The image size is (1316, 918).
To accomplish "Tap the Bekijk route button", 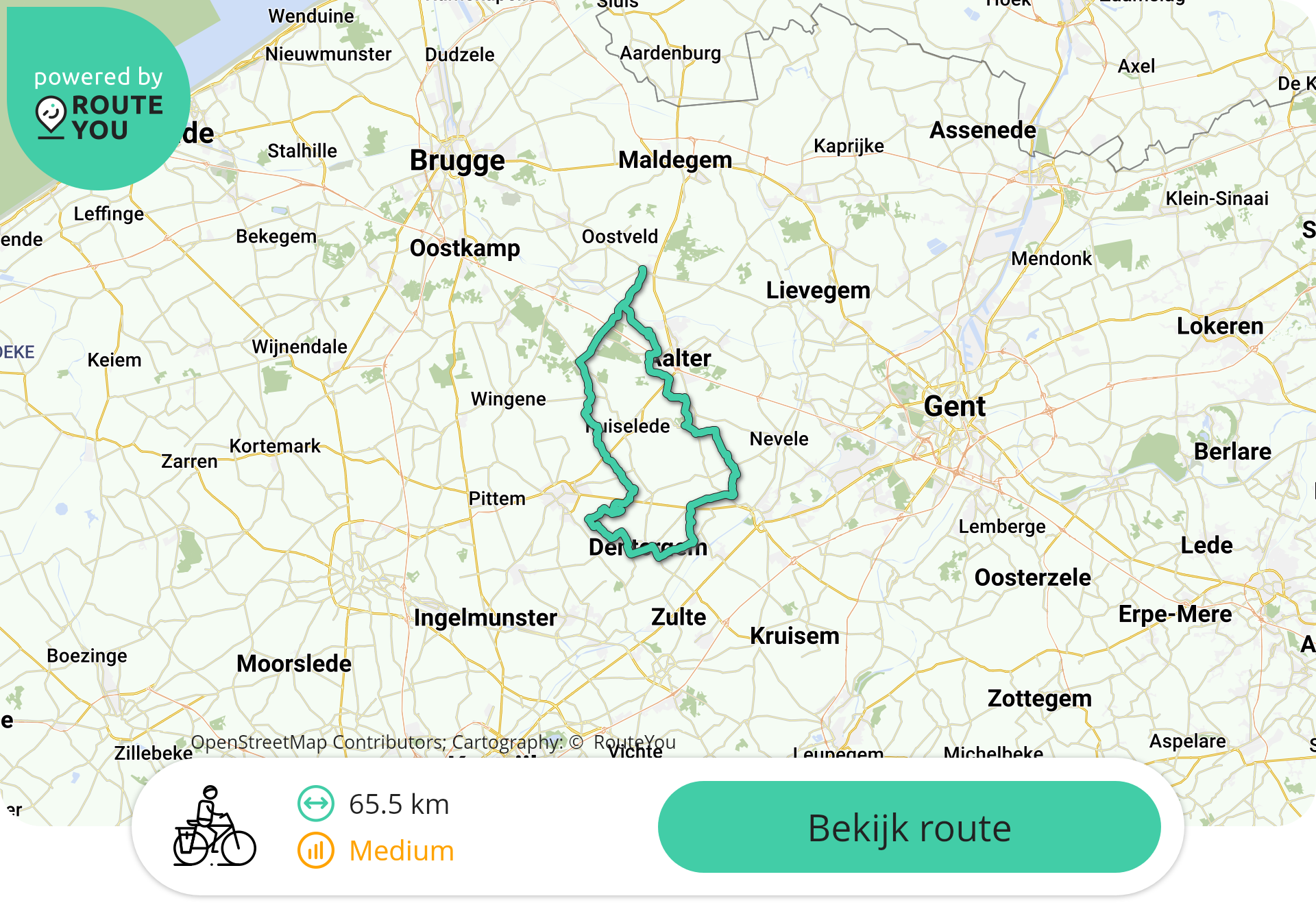I will point(909,827).
